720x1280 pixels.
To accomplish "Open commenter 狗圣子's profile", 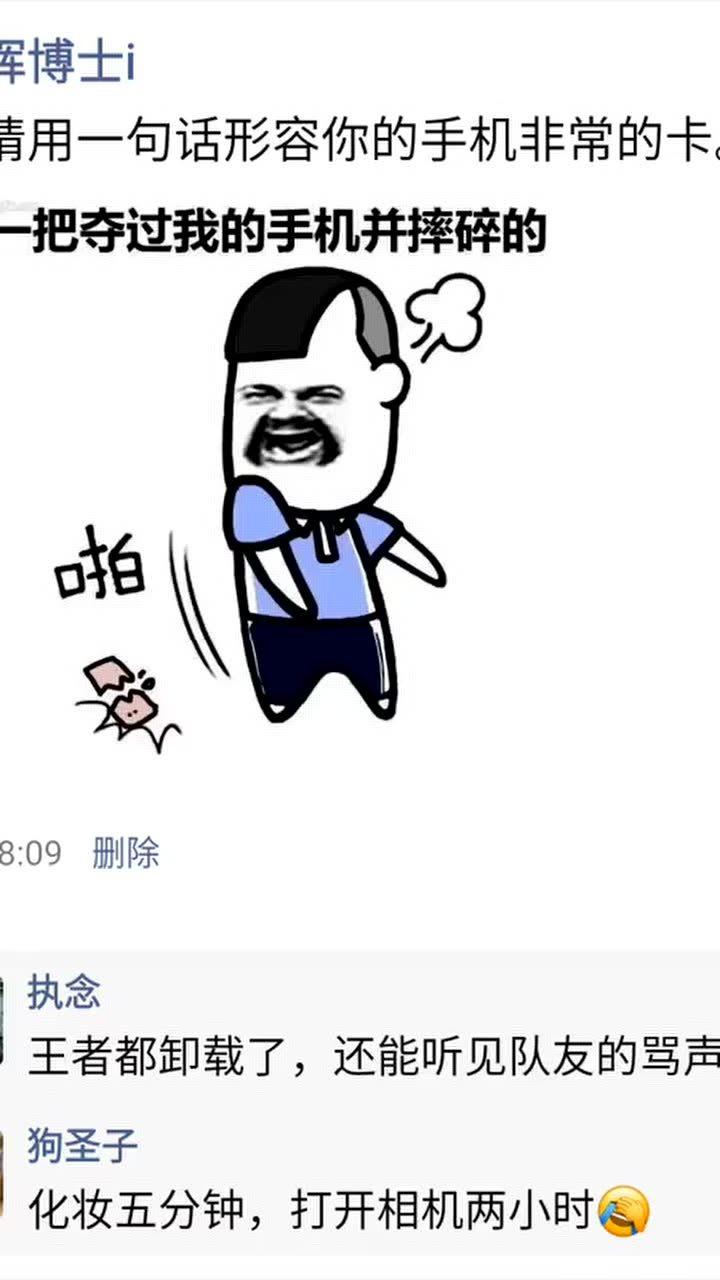I will pos(82,1145).
